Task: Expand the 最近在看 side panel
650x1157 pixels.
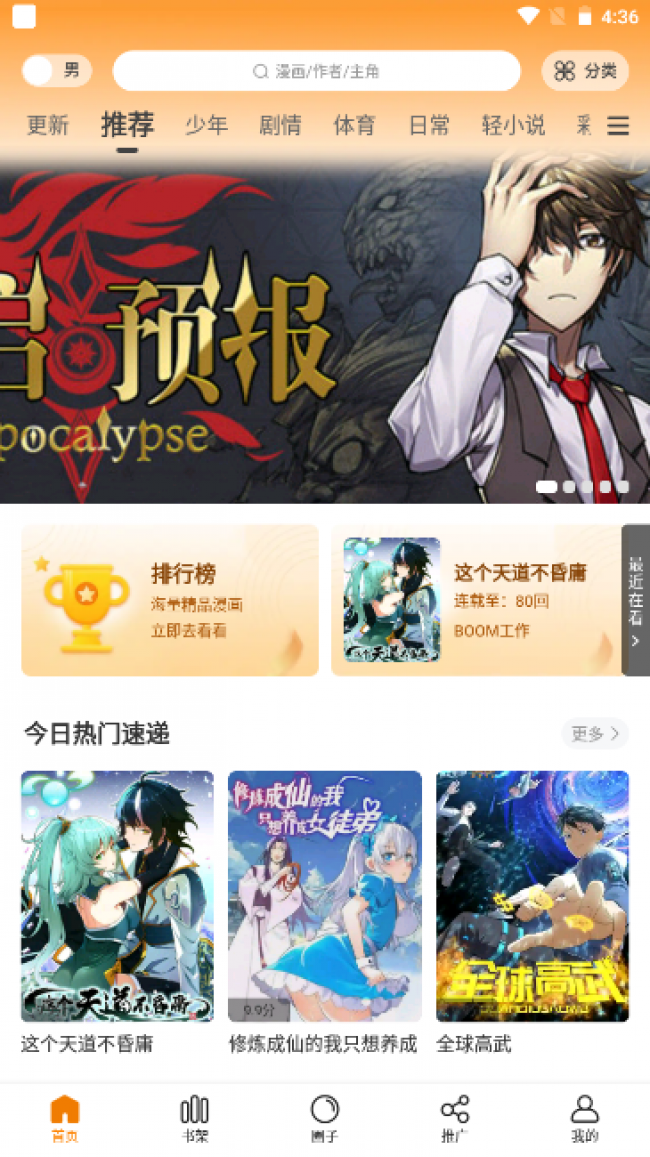Action: click(x=635, y=600)
